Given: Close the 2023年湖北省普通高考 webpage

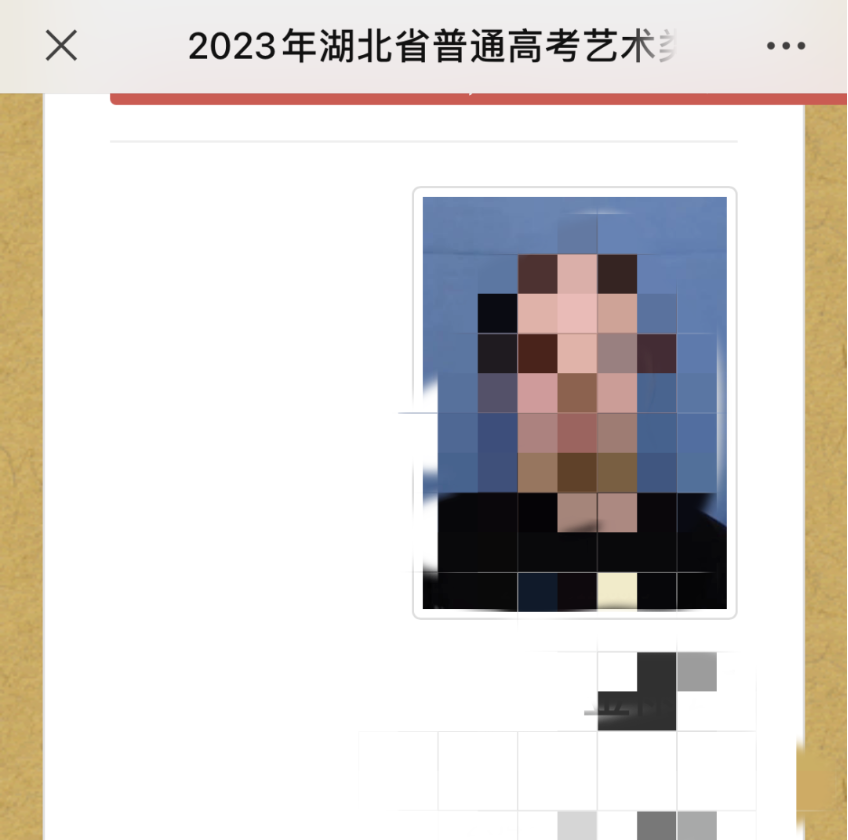Looking at the screenshot, I should [62, 46].
